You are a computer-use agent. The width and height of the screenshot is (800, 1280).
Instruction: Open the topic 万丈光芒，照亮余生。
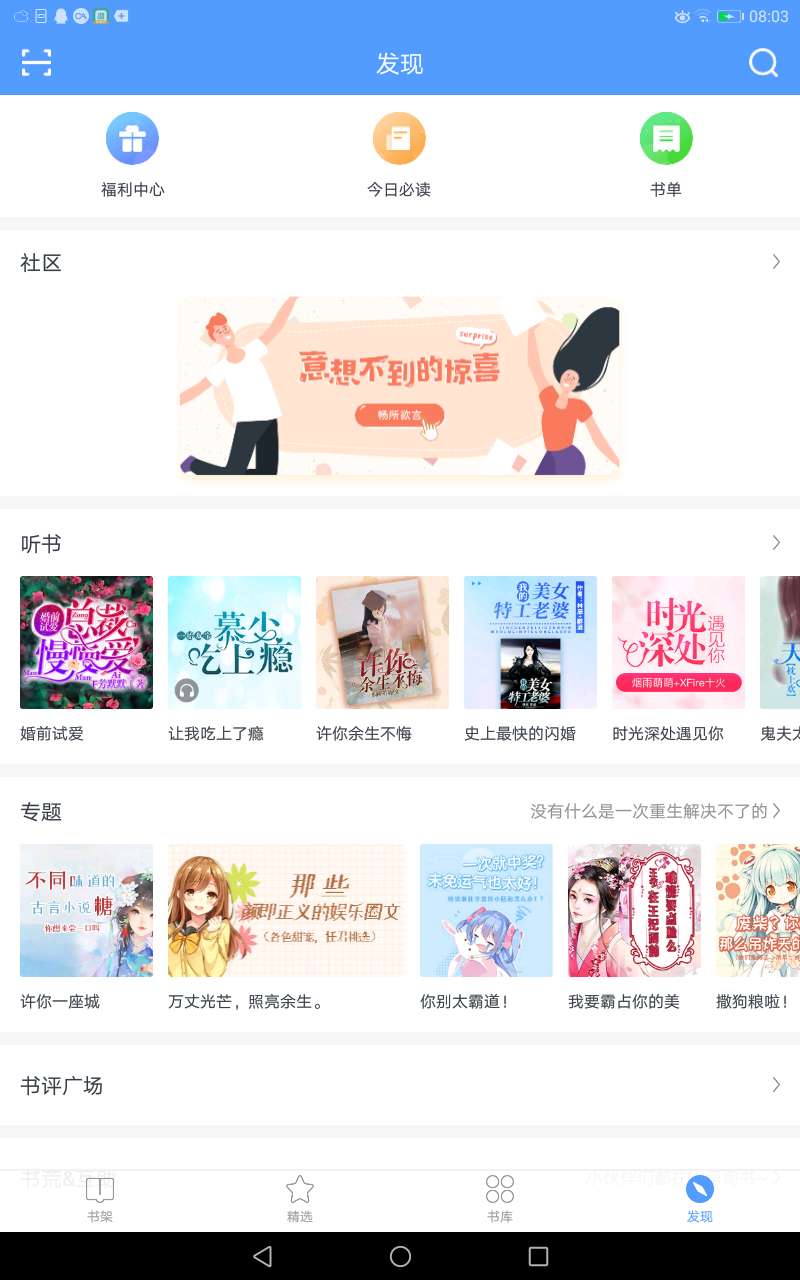[x=286, y=927]
